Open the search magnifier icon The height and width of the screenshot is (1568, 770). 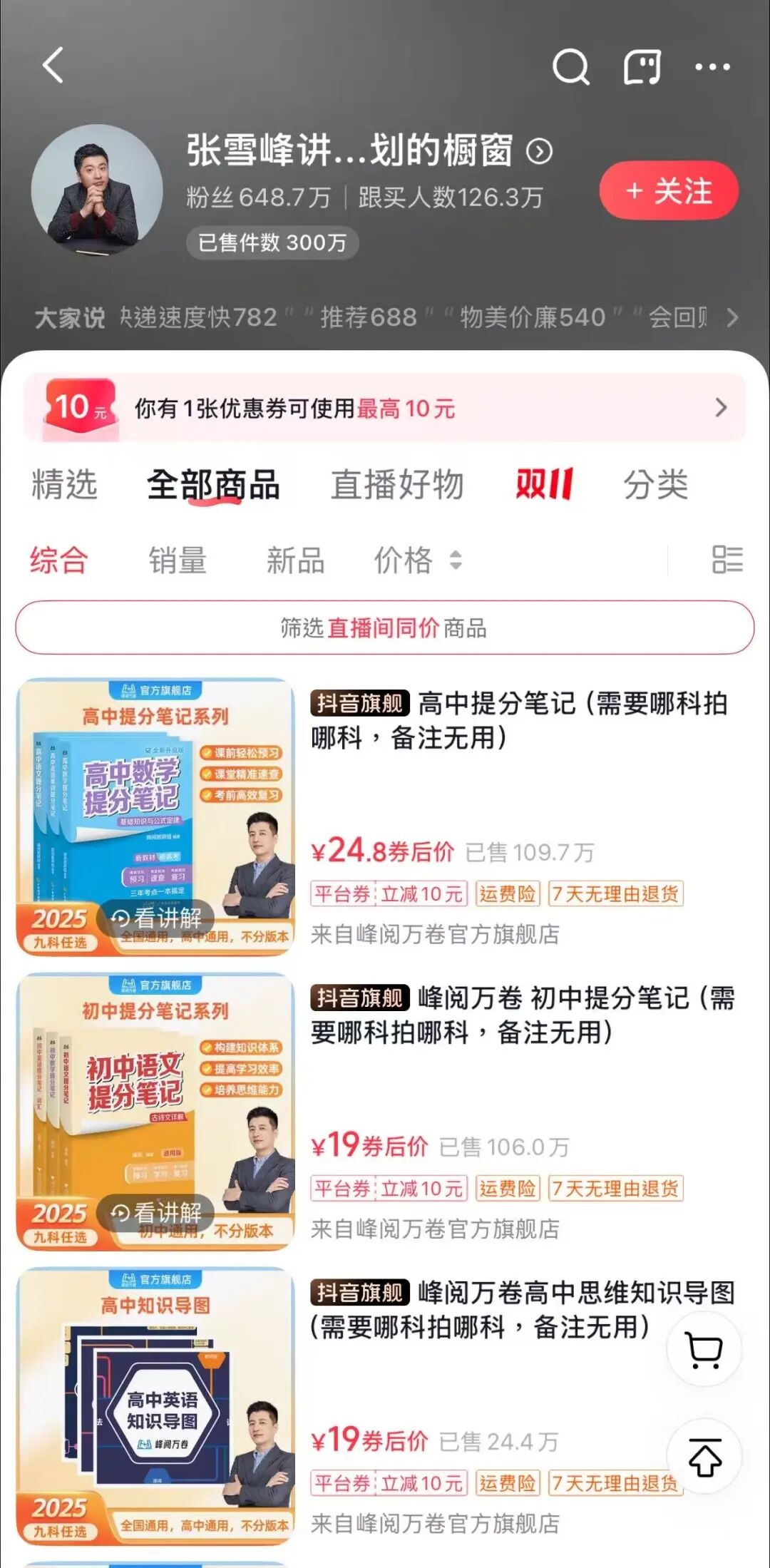(570, 67)
